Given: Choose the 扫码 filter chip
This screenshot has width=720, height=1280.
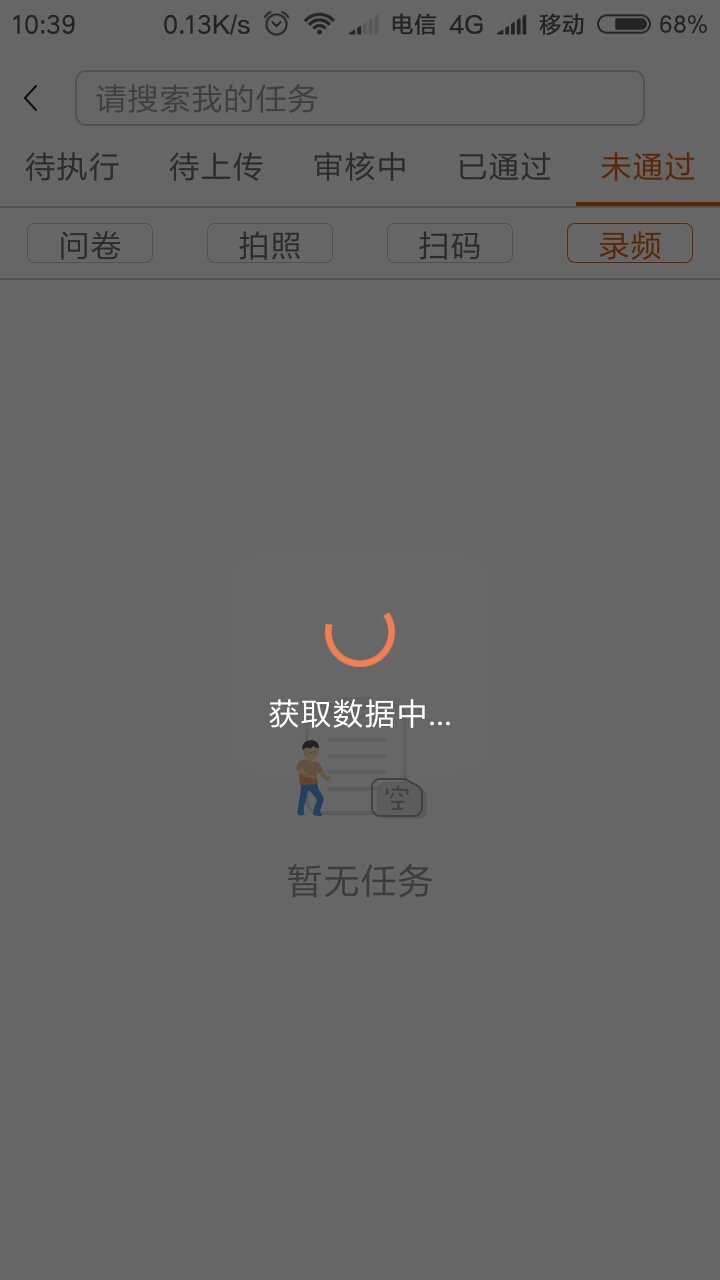Looking at the screenshot, I should coord(450,244).
